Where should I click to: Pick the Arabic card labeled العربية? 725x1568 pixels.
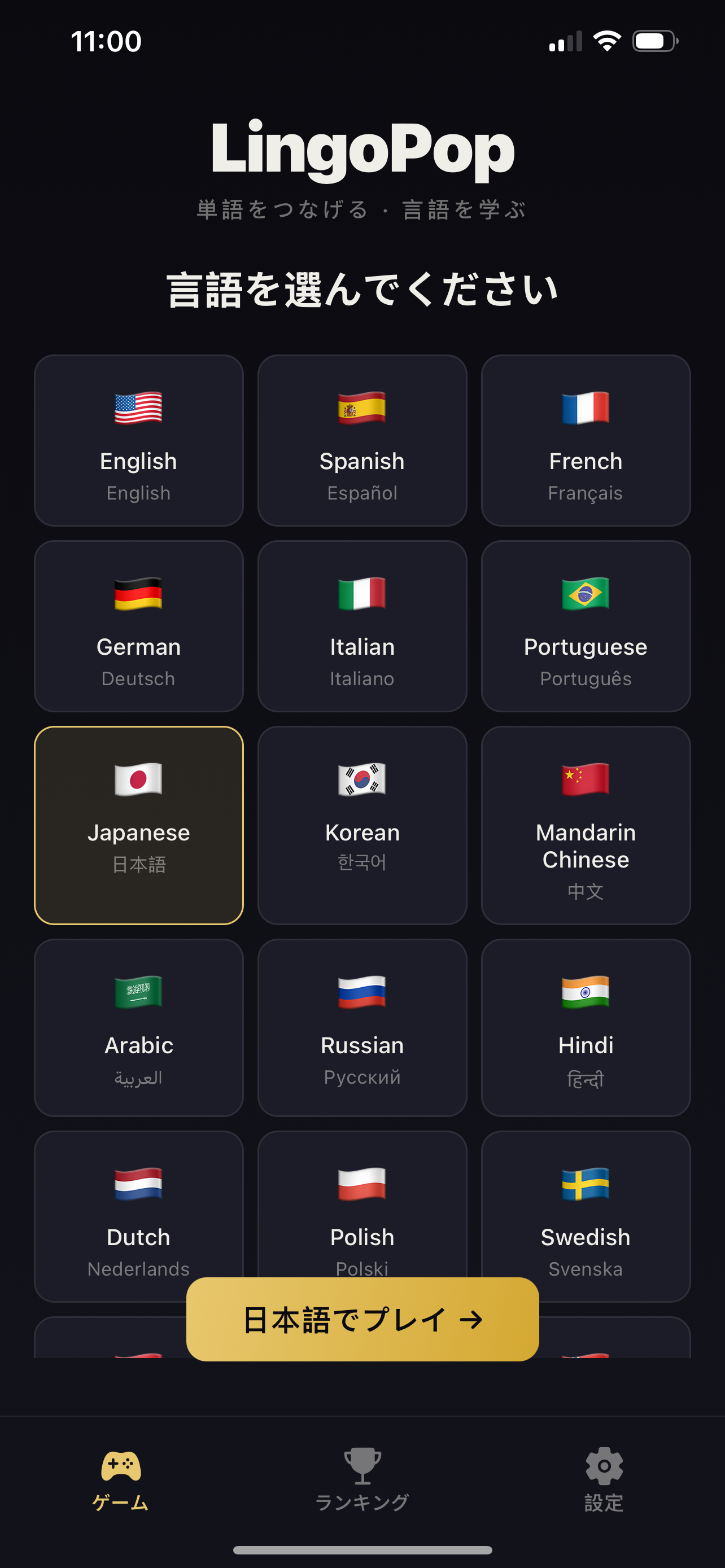[138, 1029]
